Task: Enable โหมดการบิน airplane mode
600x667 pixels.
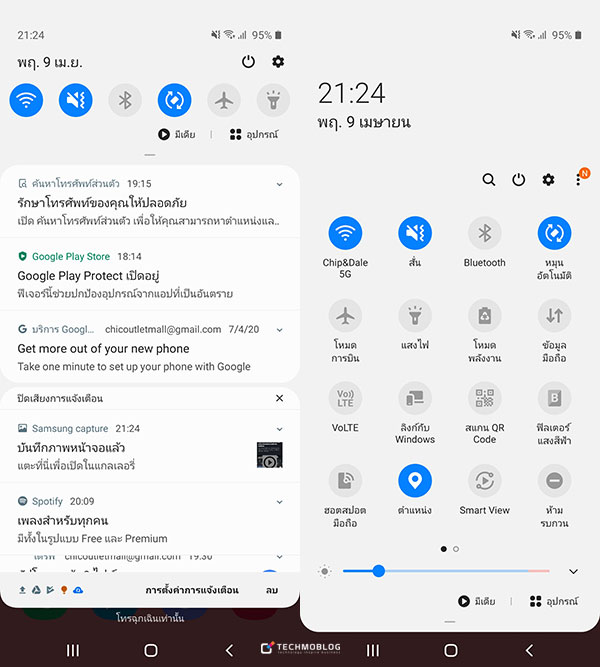Action: pyautogui.click(x=345, y=316)
